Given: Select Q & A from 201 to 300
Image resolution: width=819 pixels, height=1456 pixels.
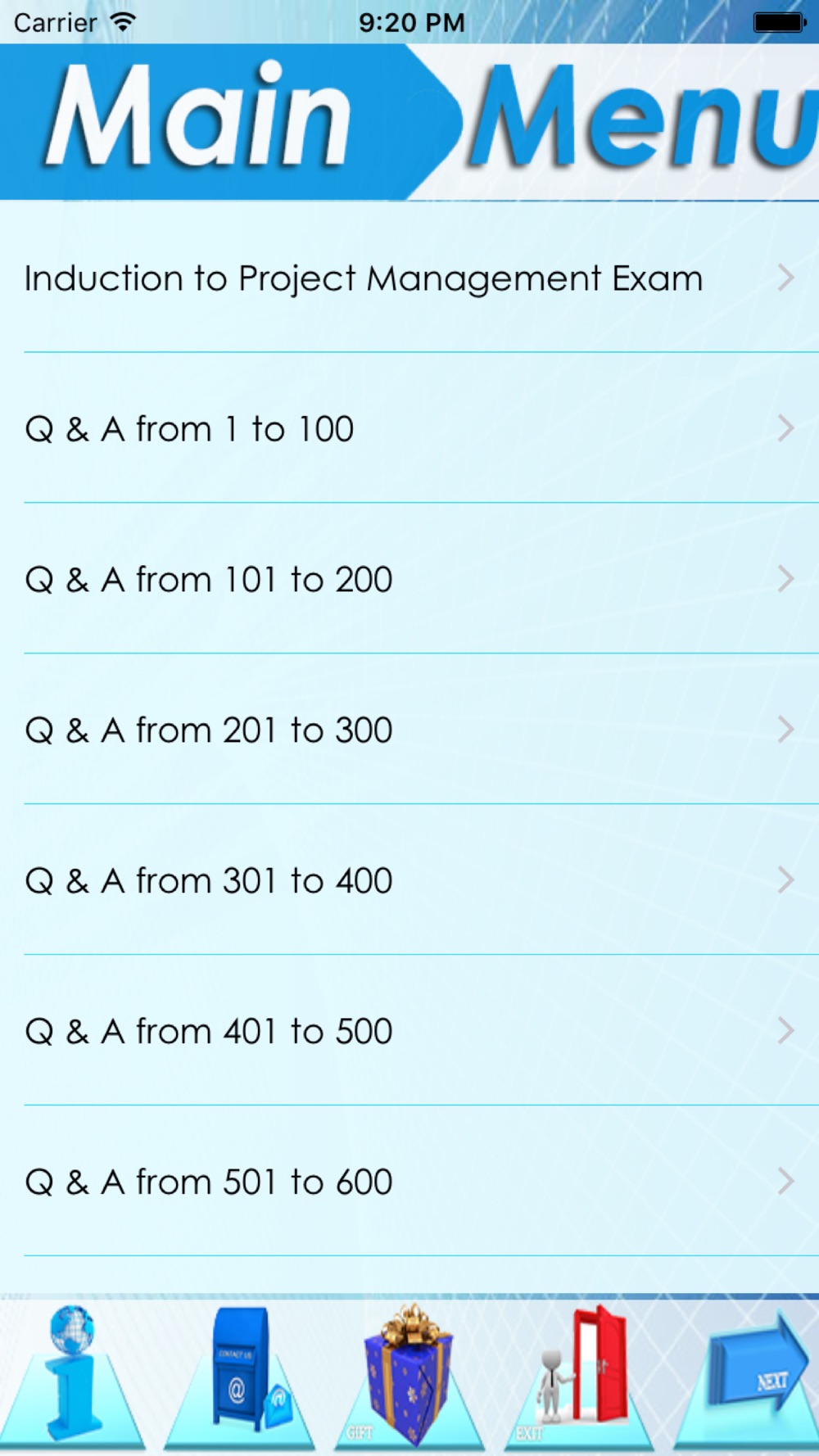Looking at the screenshot, I should (409, 730).
